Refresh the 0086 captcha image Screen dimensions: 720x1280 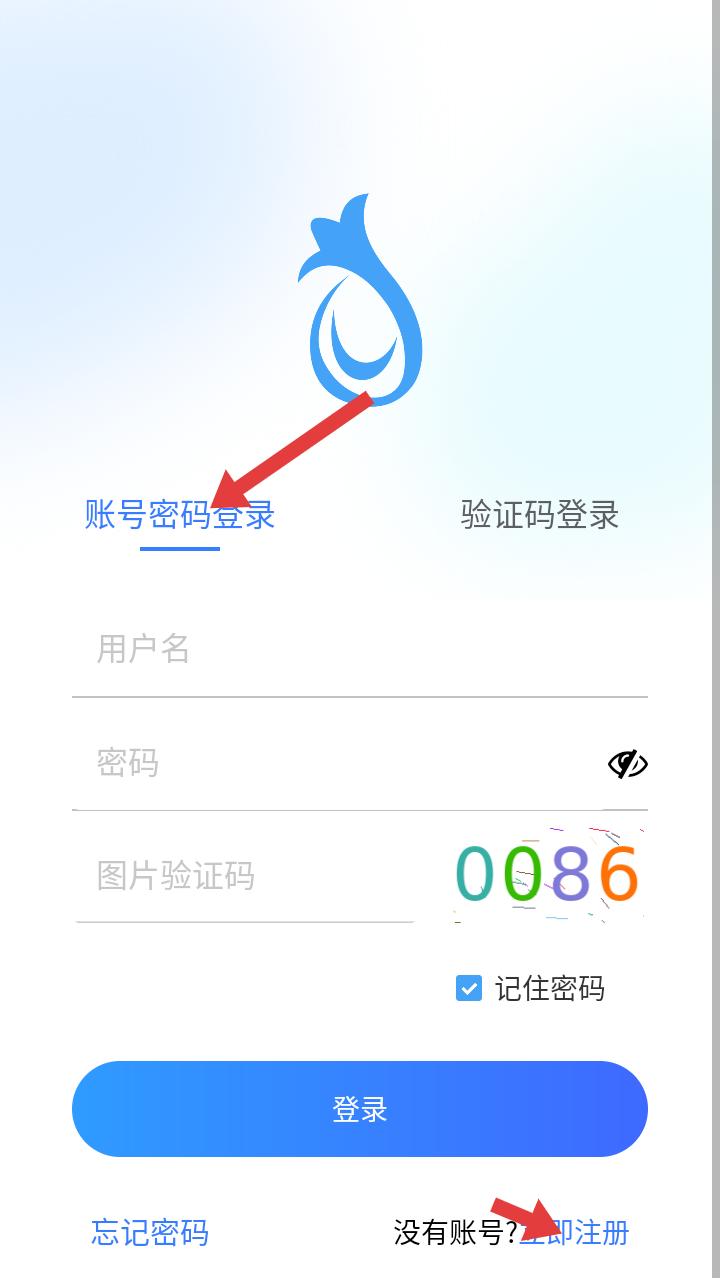[x=548, y=874]
